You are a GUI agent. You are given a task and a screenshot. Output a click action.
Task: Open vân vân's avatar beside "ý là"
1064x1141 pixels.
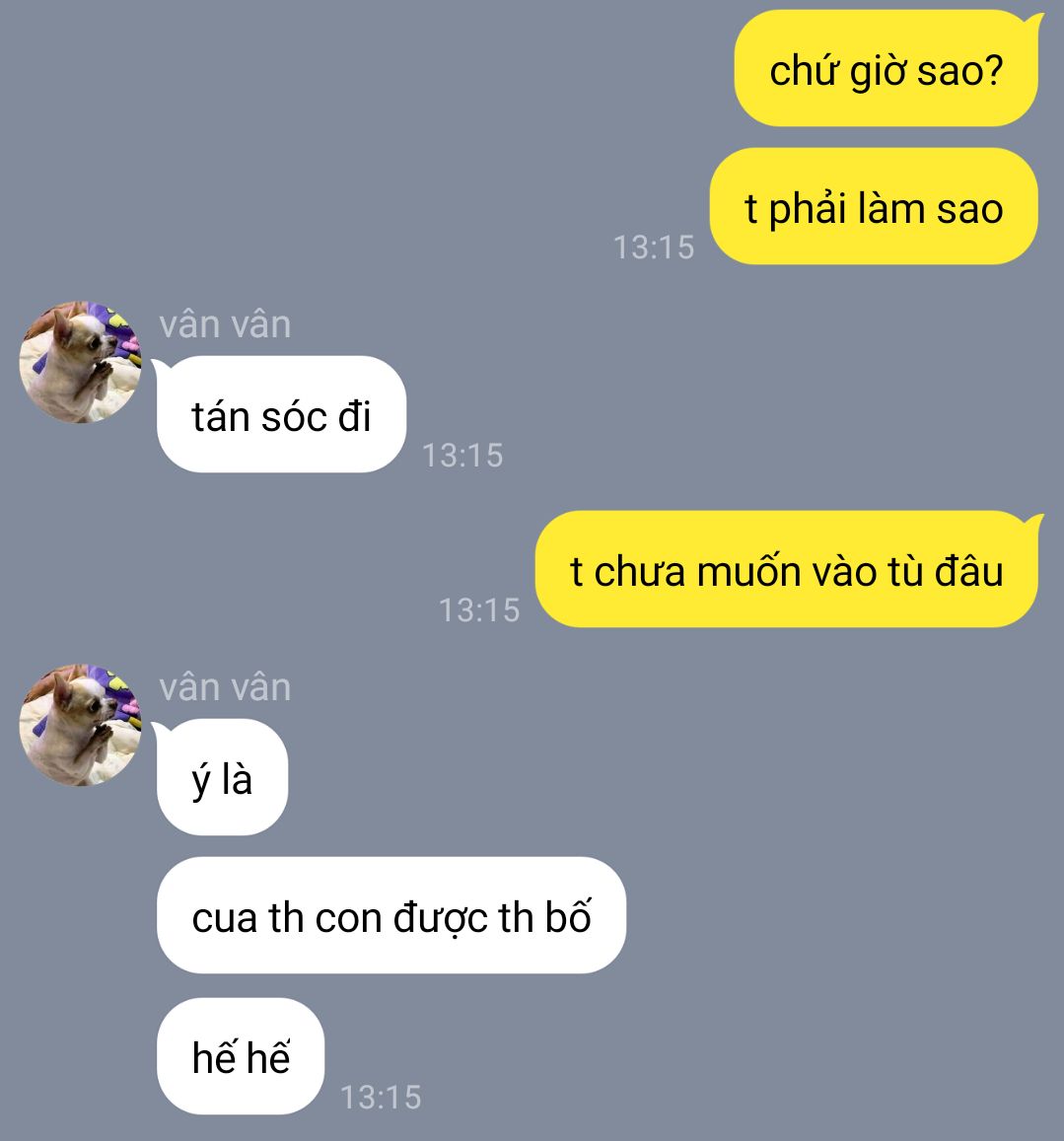81,725
